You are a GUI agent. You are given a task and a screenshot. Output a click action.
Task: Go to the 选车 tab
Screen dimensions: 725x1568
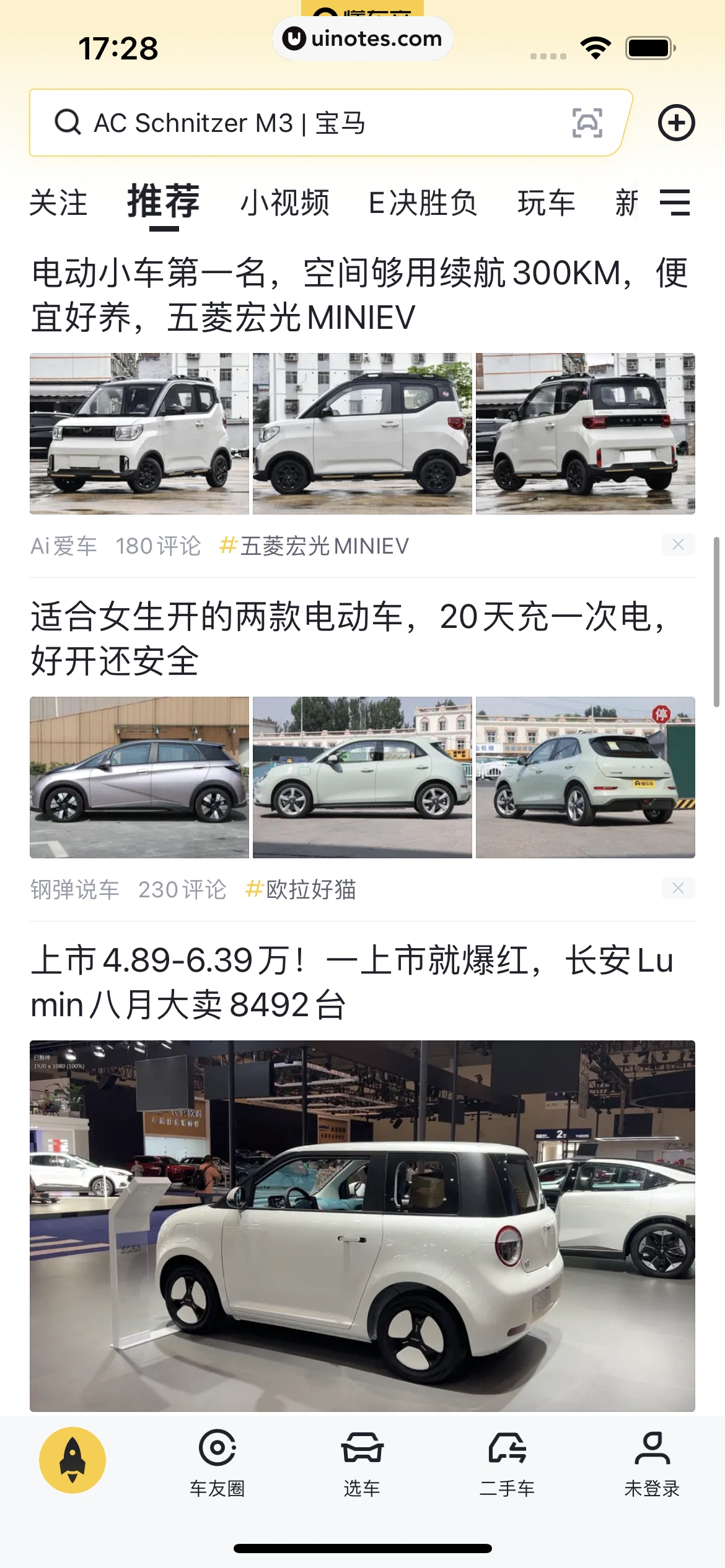(x=362, y=1461)
